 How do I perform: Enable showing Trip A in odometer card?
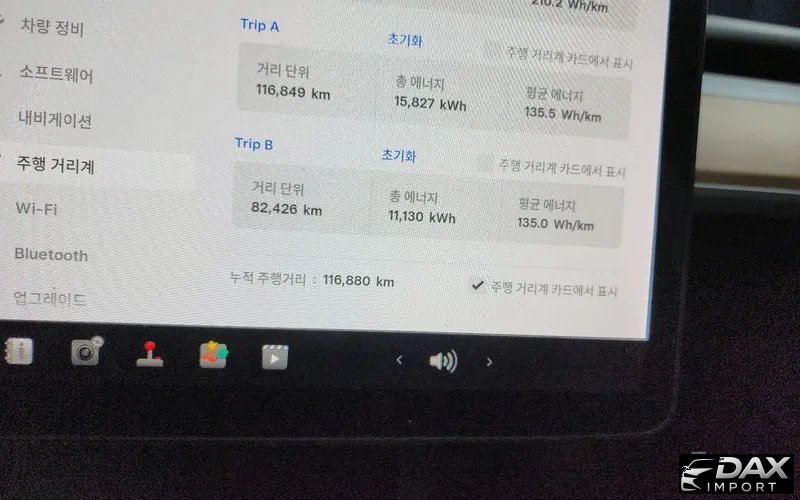[494, 49]
